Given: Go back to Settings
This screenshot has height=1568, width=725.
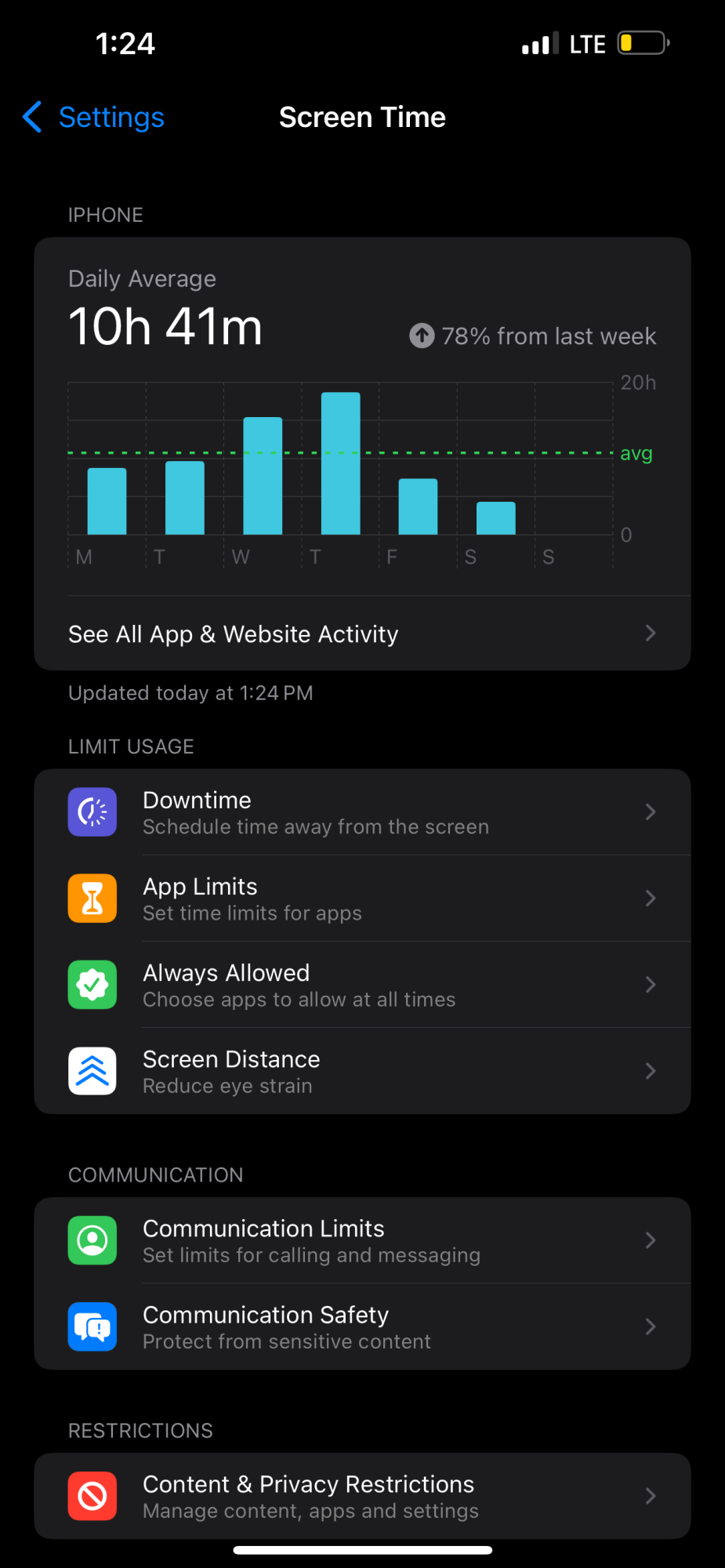Looking at the screenshot, I should [x=94, y=118].
